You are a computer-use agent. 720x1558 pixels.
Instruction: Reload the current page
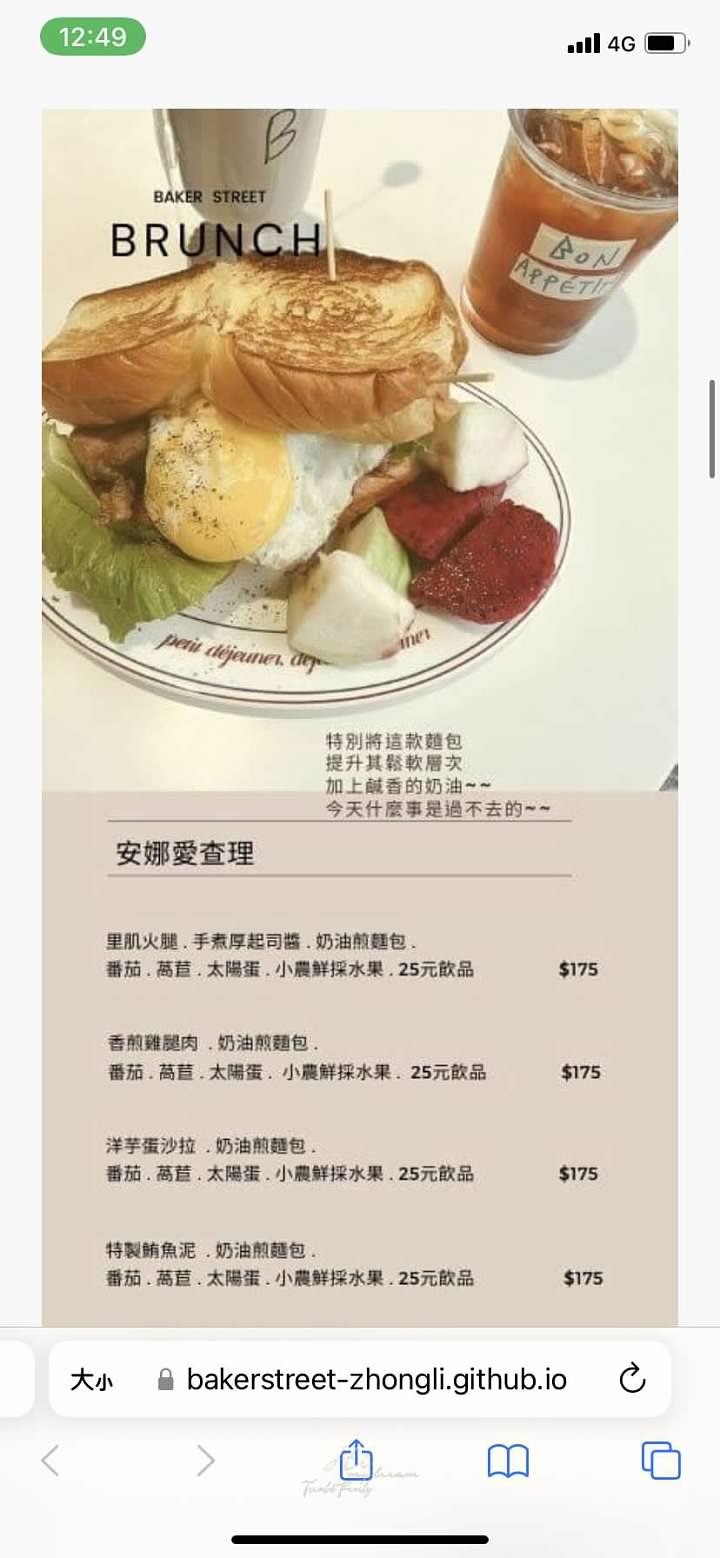coord(632,1380)
